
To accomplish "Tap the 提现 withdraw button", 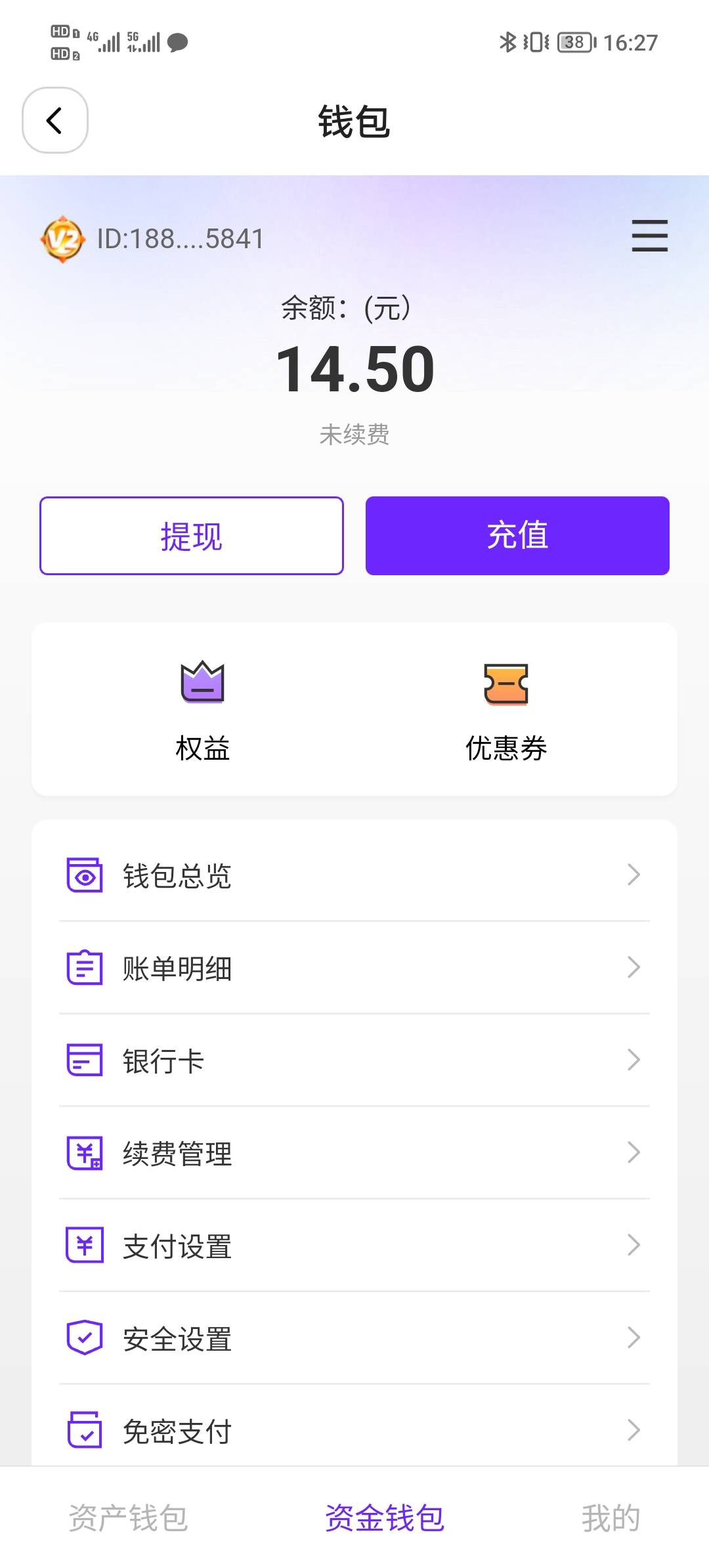I will pyautogui.click(x=192, y=536).
